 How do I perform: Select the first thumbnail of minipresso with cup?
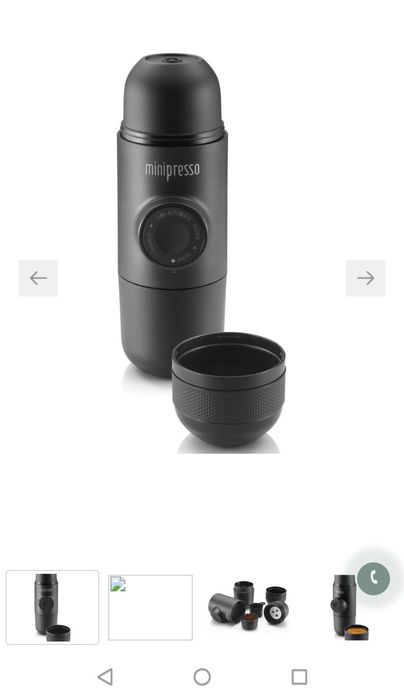tap(52, 607)
